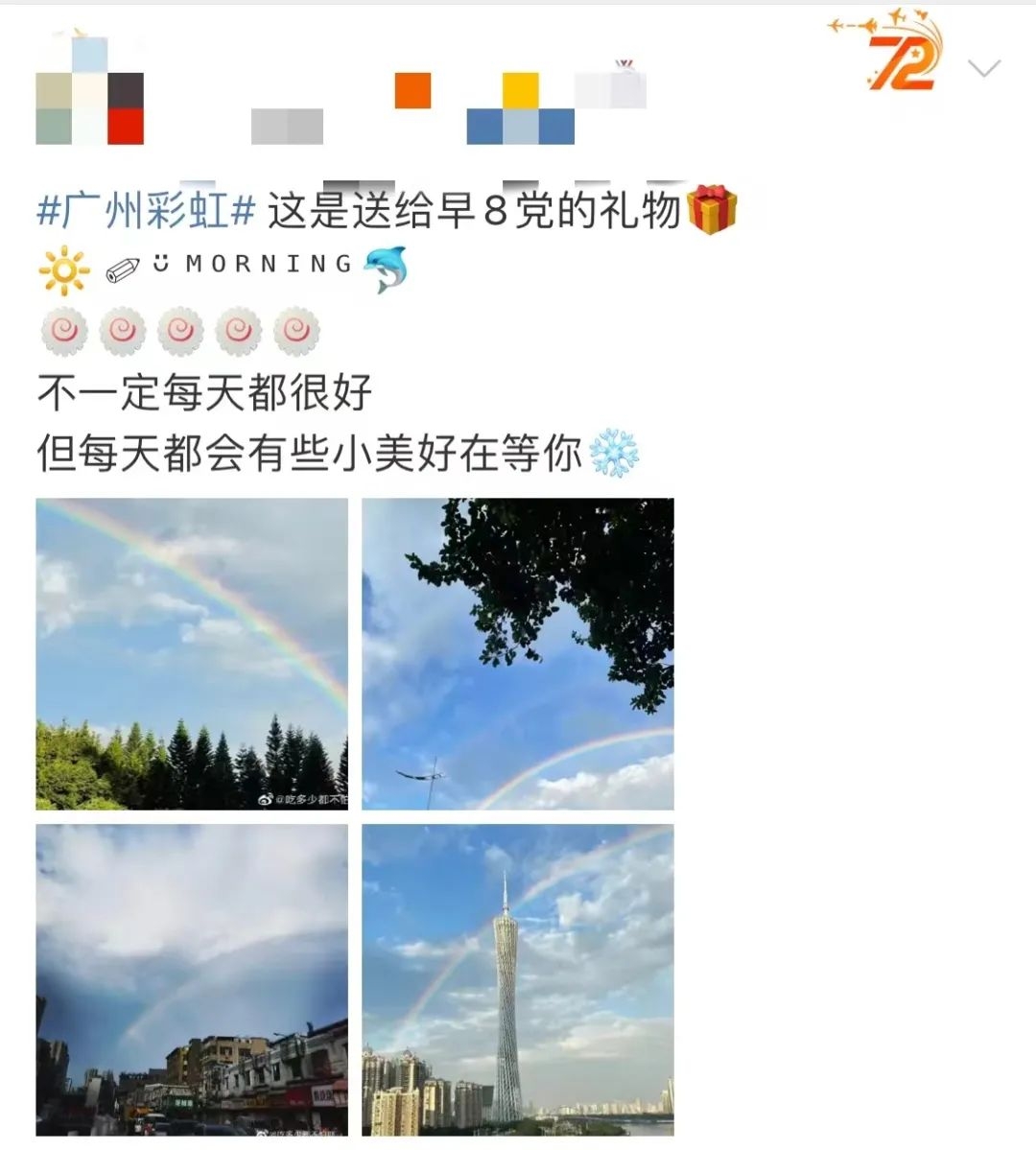This screenshot has height=1150, width=1036.
Task: Open the #广州彩虹# hashtag topic
Action: click(x=146, y=211)
